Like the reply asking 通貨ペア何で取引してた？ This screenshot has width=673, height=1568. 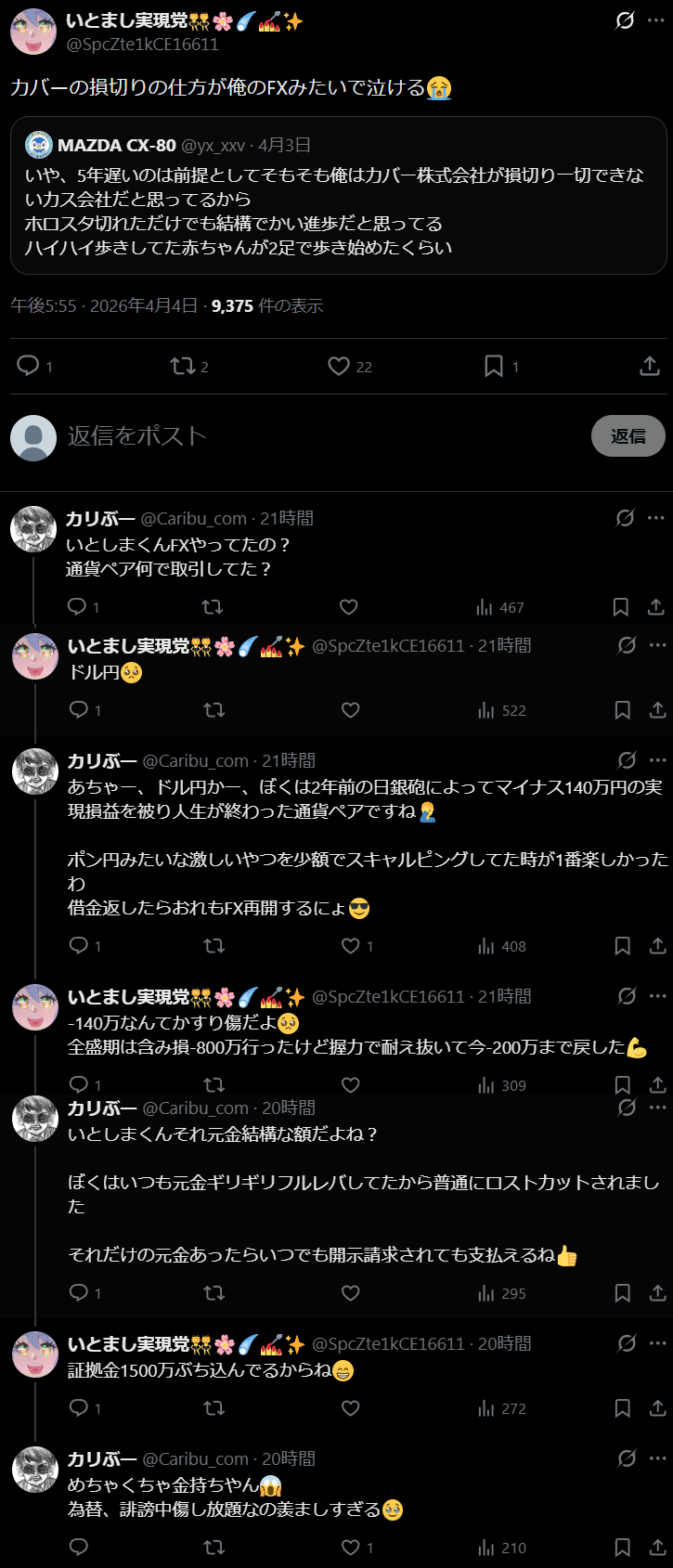click(349, 607)
